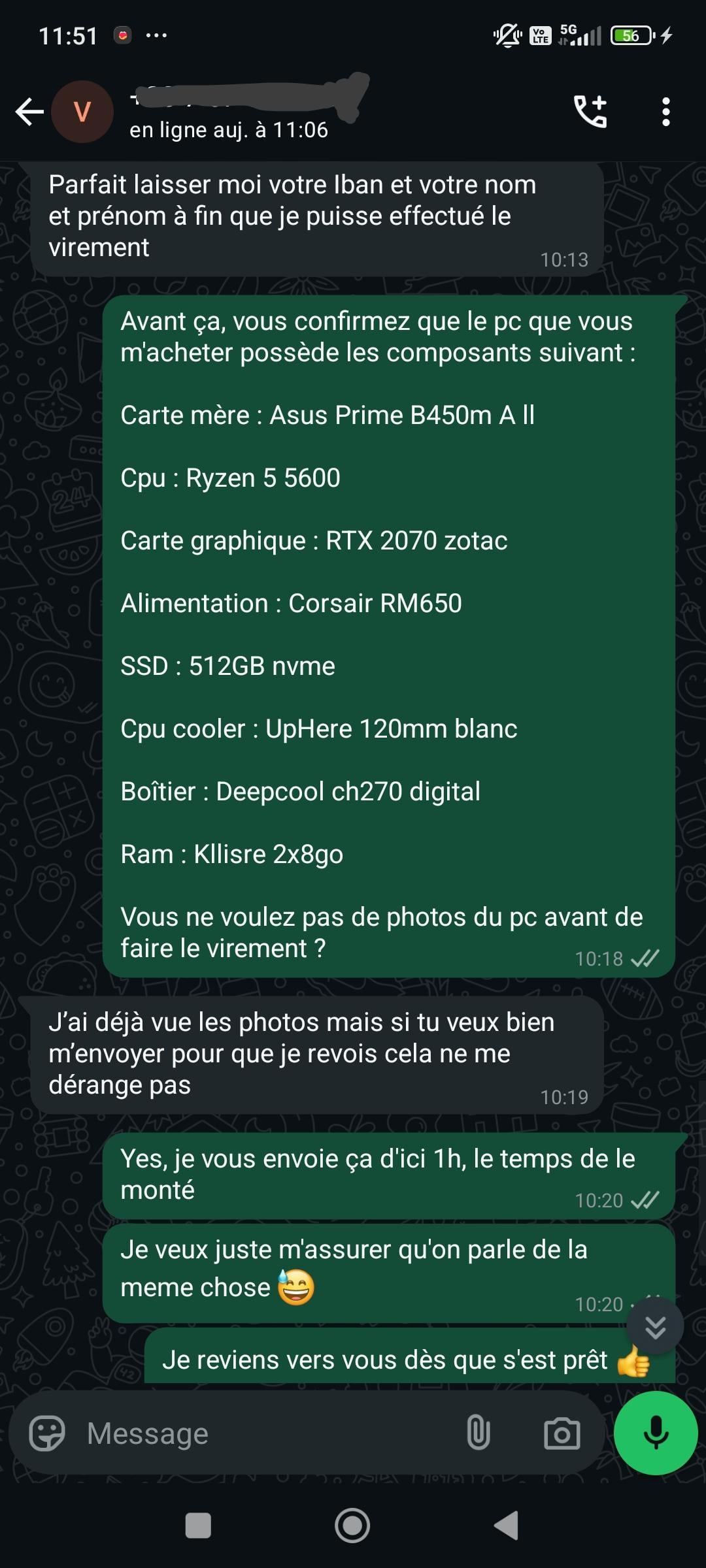Attach a file with the paperclip
The height and width of the screenshot is (1568, 706).
click(479, 1433)
